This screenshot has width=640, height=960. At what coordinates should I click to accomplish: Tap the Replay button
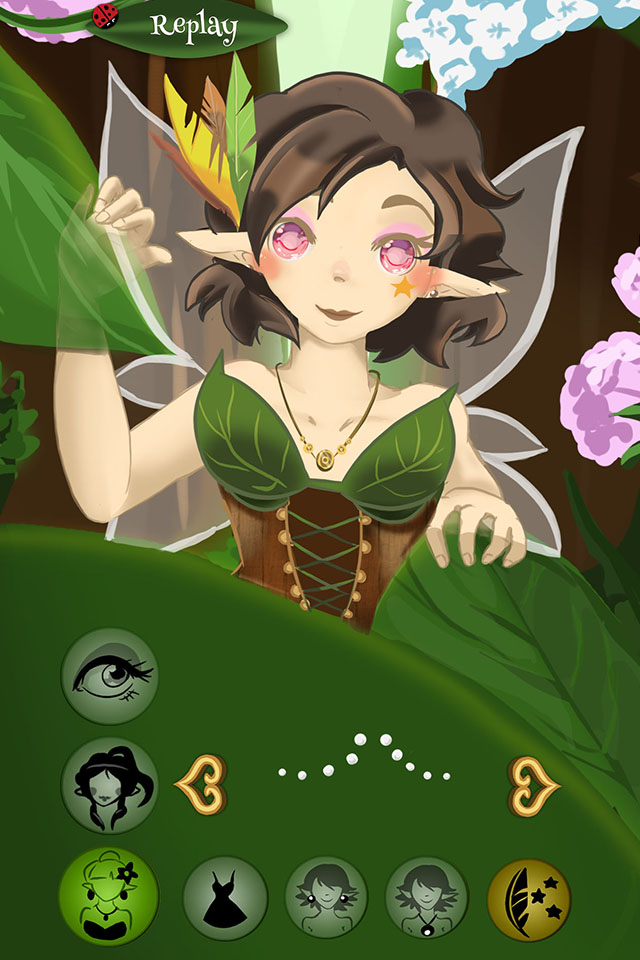[x=194, y=25]
